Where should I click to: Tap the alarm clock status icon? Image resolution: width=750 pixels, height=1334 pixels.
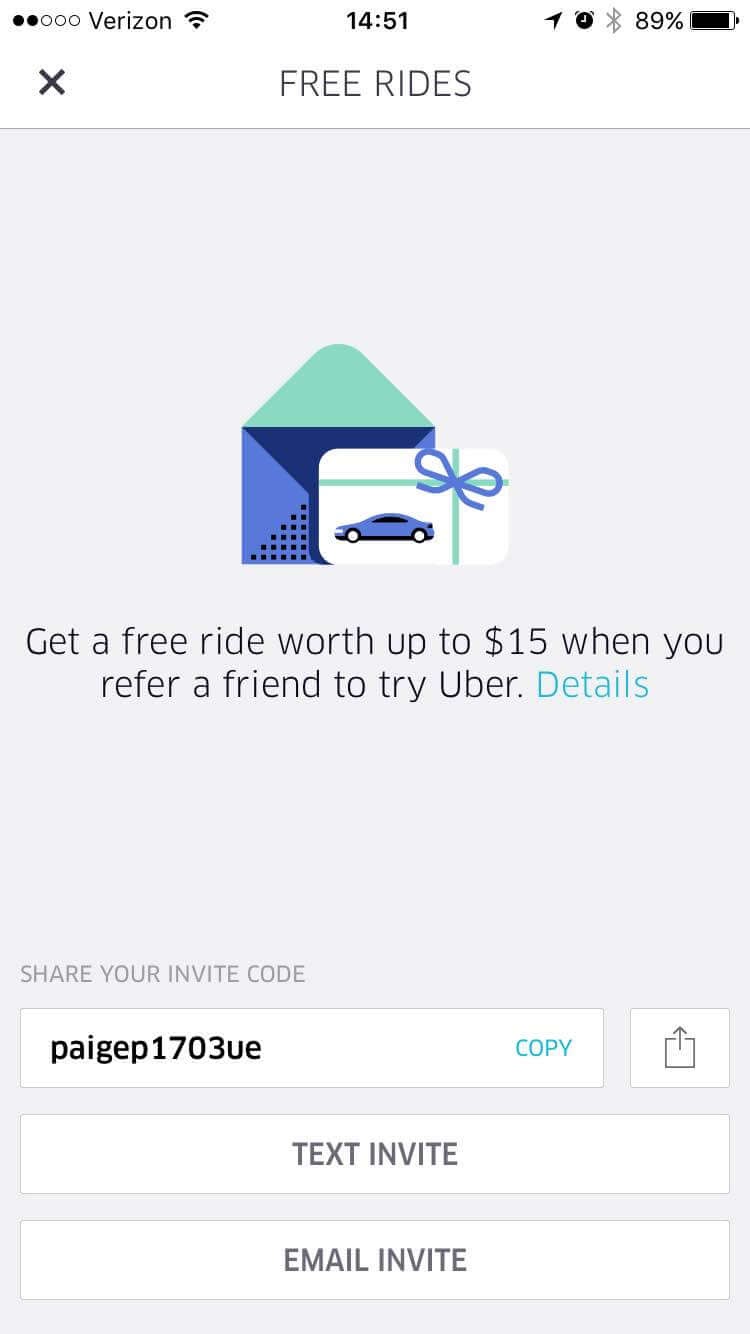click(583, 20)
